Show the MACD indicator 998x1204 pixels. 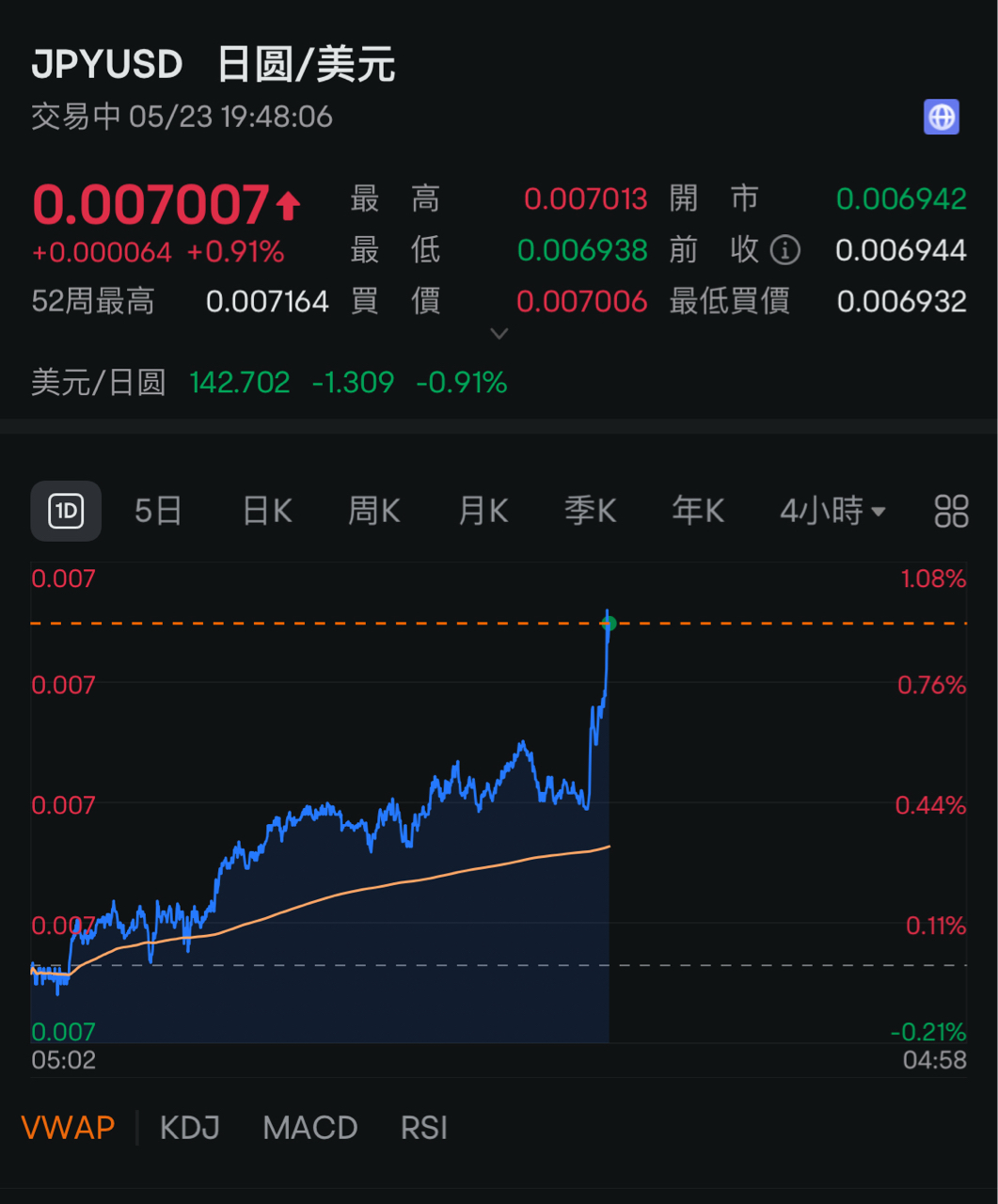310,1127
